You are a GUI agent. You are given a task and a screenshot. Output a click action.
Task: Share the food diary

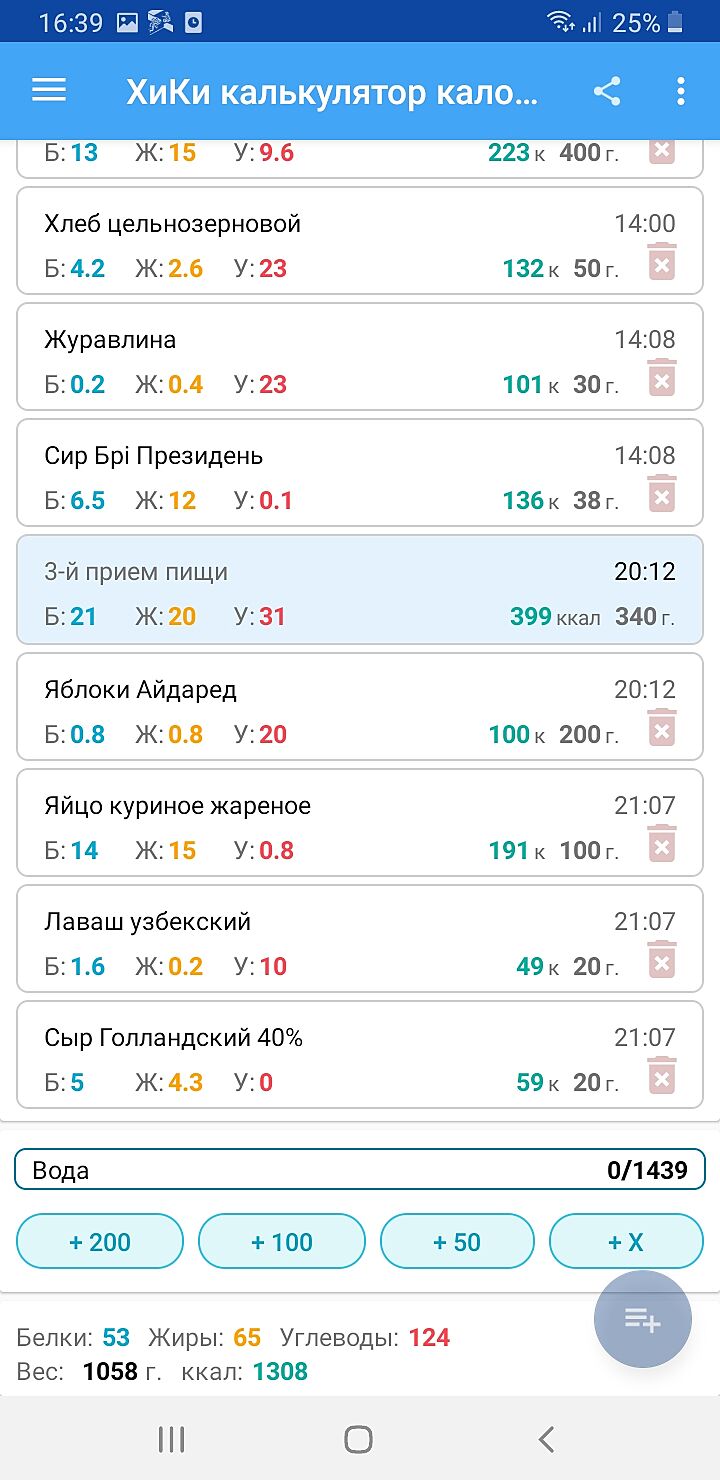pos(607,92)
